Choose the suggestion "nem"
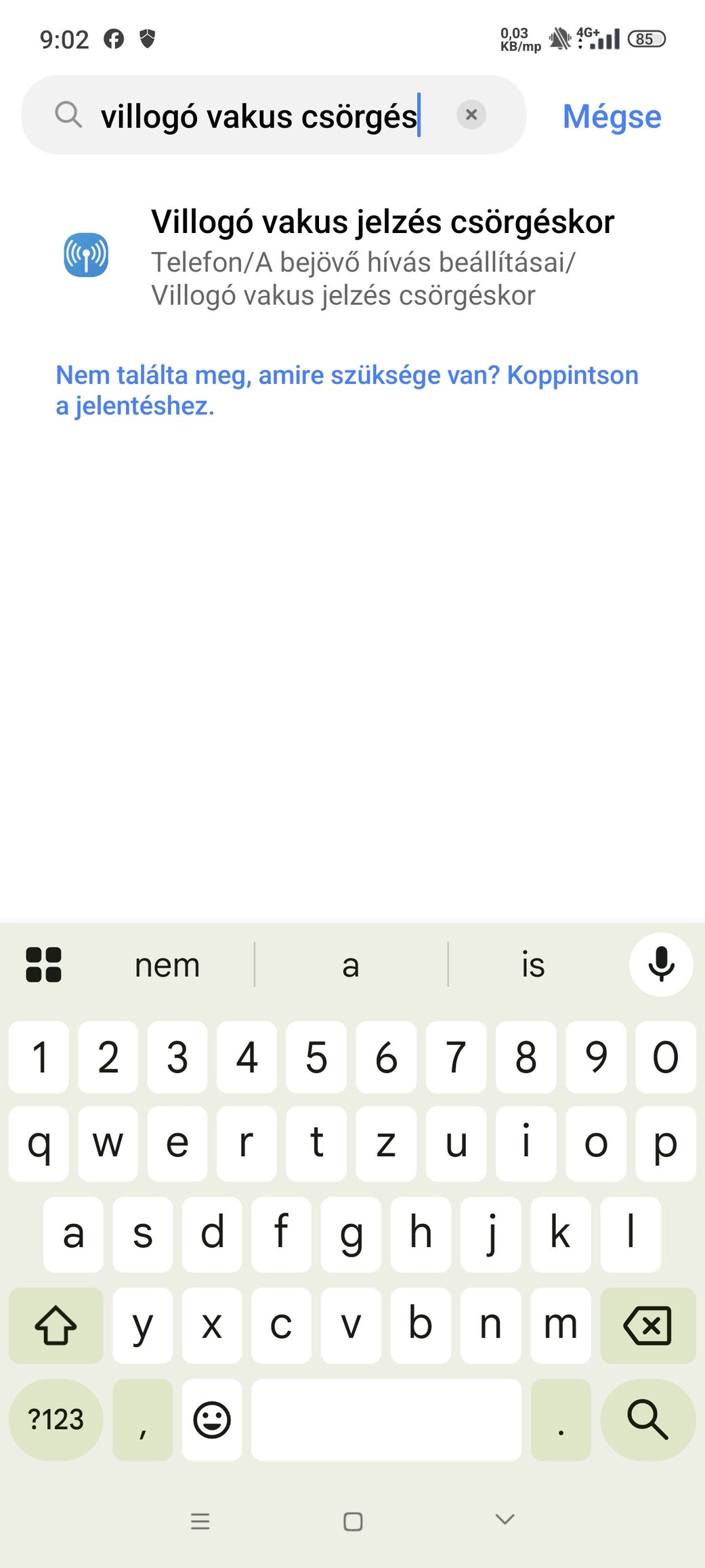The width and height of the screenshot is (705, 1568). coord(167,965)
